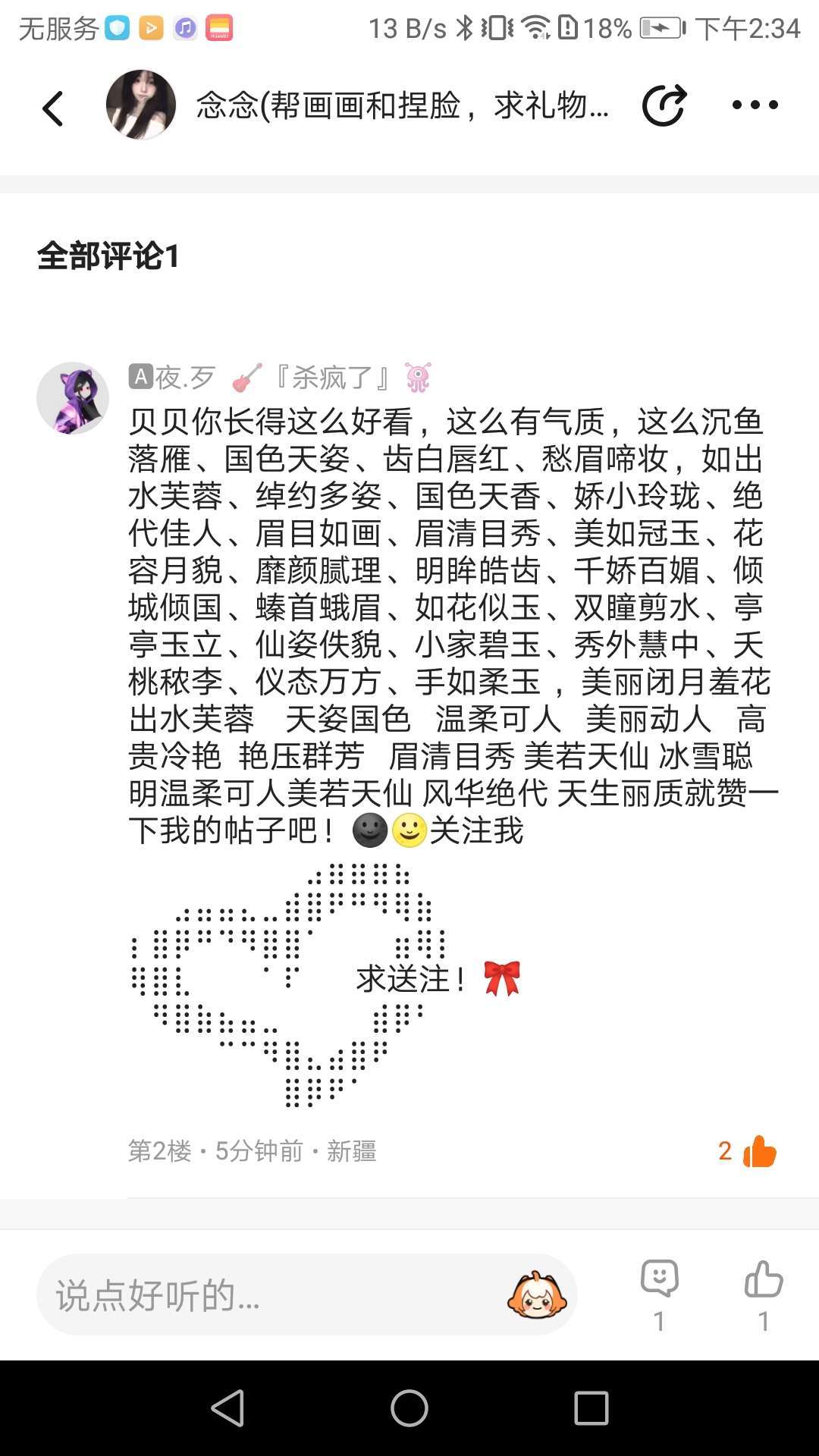Share this post

pyautogui.click(x=664, y=105)
